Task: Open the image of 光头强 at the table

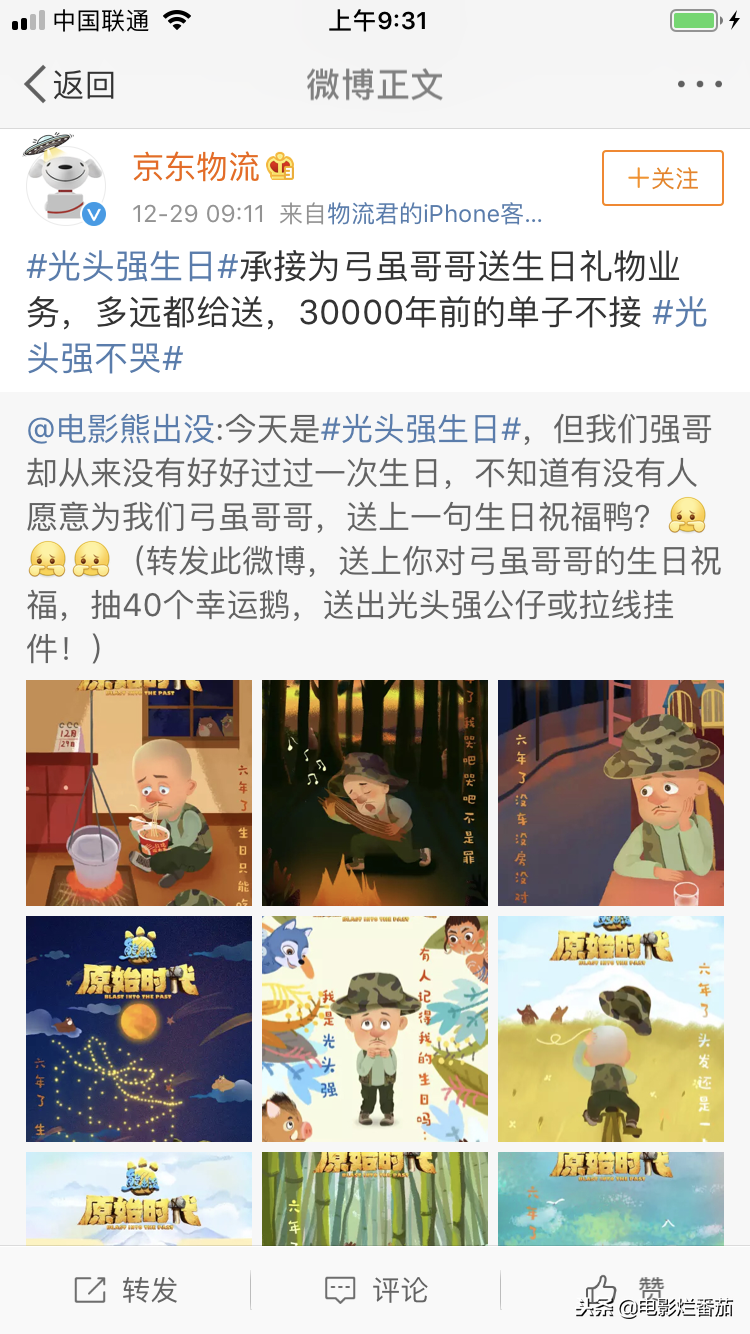Action: tap(610, 793)
